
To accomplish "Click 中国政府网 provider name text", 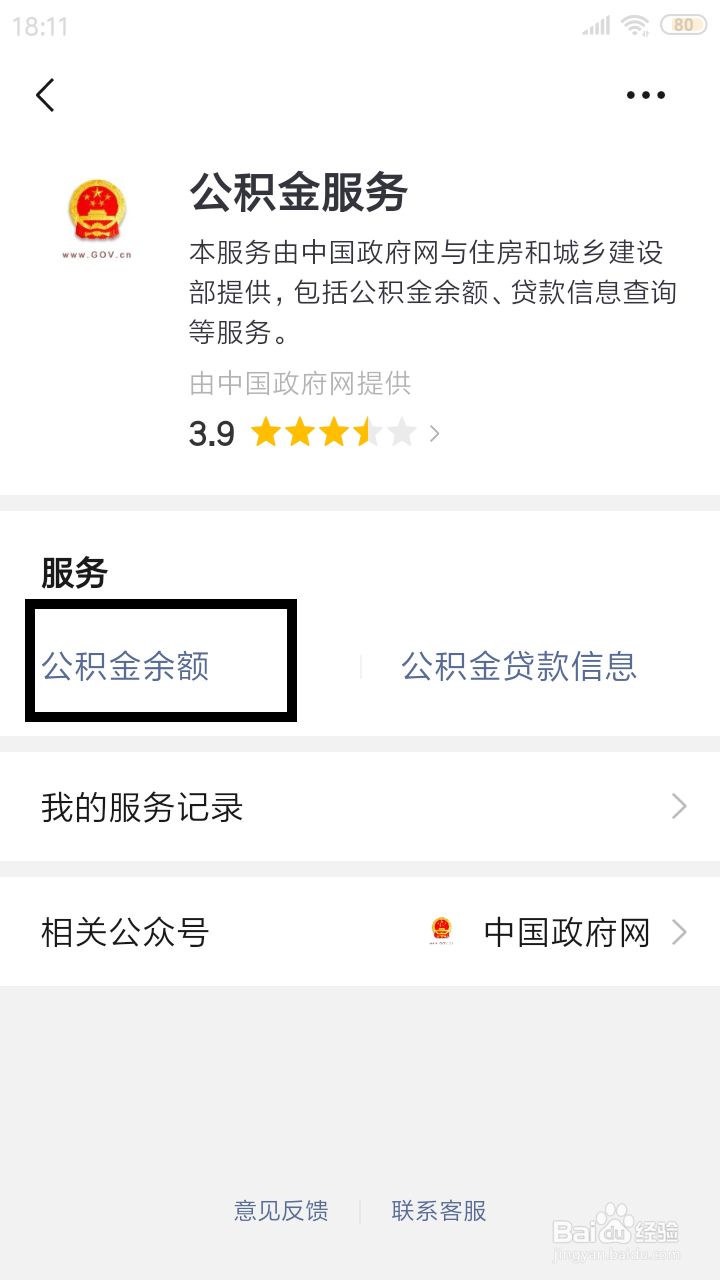I will pos(300,383).
